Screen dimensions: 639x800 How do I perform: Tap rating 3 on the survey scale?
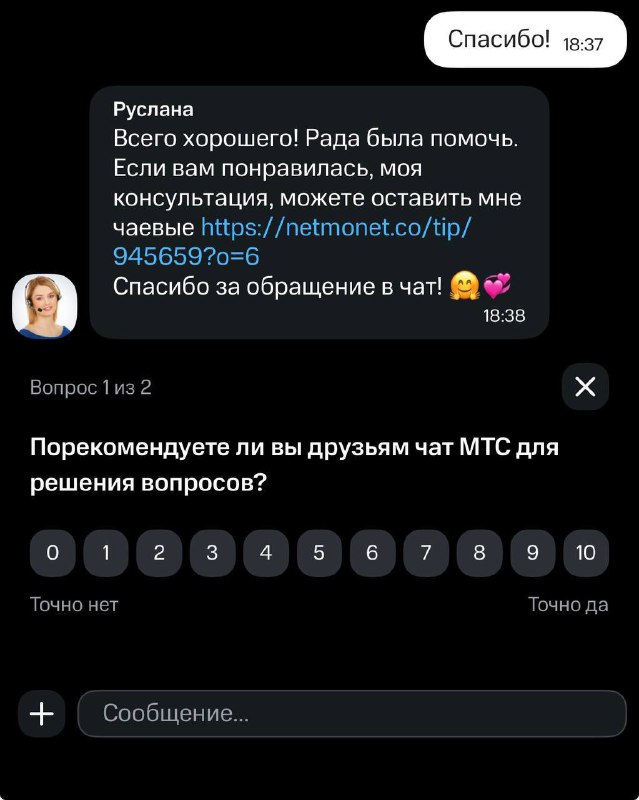(x=212, y=553)
